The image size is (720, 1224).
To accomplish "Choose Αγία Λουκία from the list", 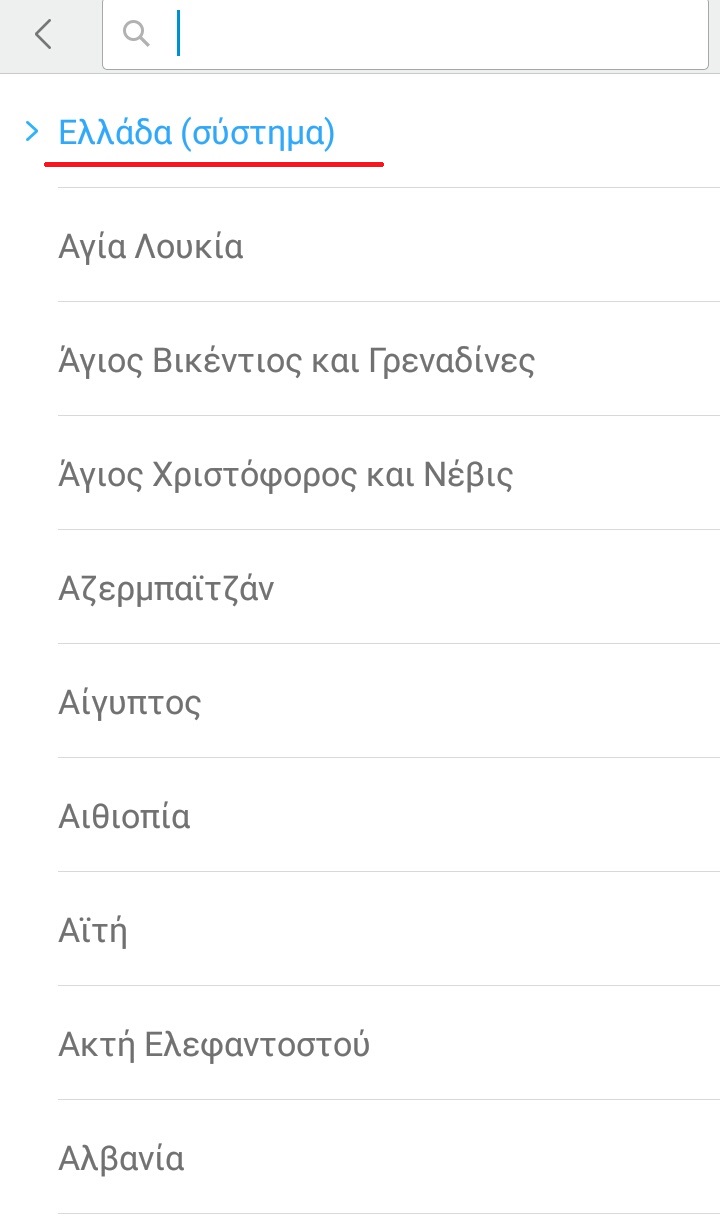I will (151, 246).
